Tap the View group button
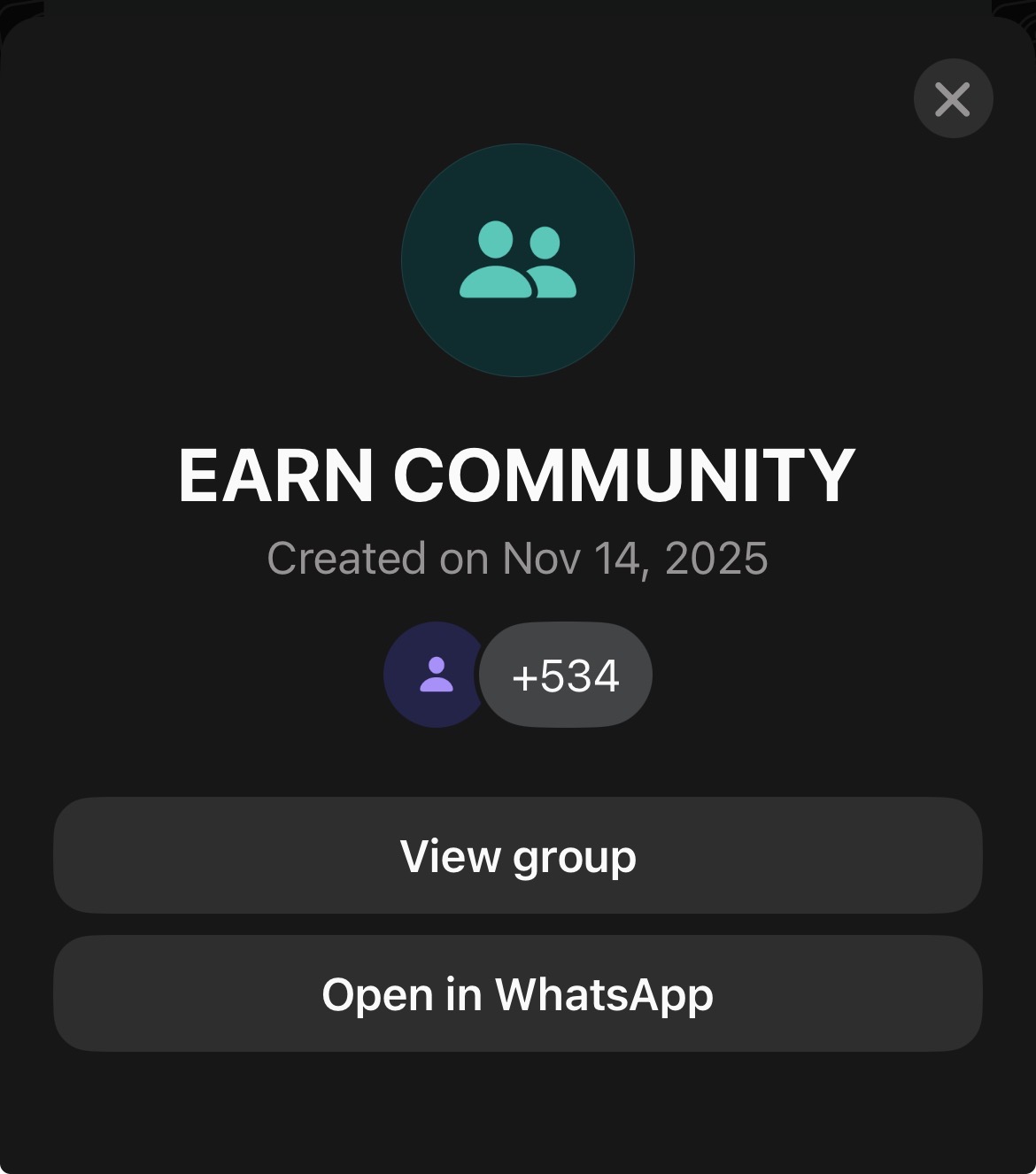This screenshot has height=1174, width=1036. click(x=518, y=856)
